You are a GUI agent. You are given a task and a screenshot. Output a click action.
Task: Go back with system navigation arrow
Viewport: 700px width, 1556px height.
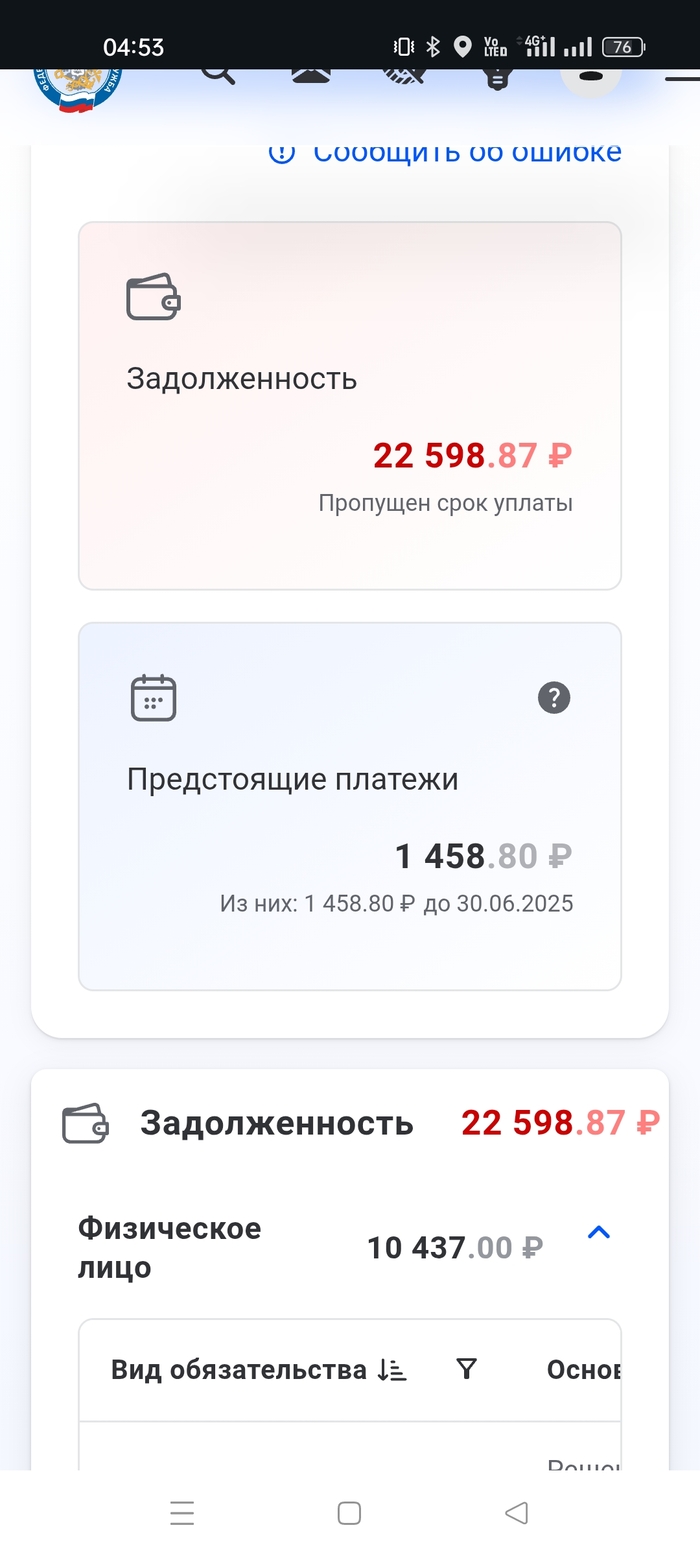516,1513
